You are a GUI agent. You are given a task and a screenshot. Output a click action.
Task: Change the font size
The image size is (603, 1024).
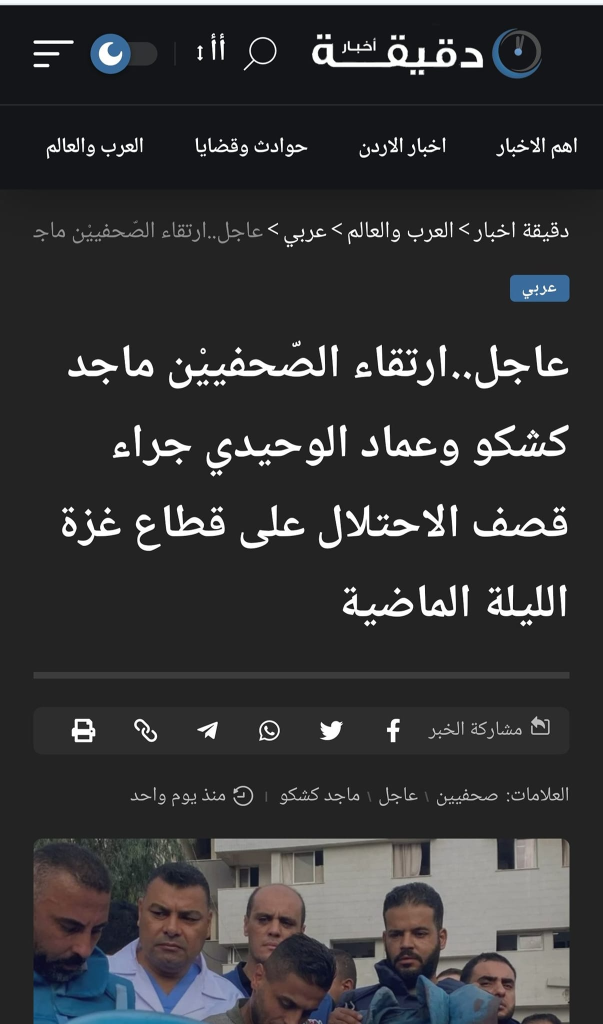click(x=211, y=51)
